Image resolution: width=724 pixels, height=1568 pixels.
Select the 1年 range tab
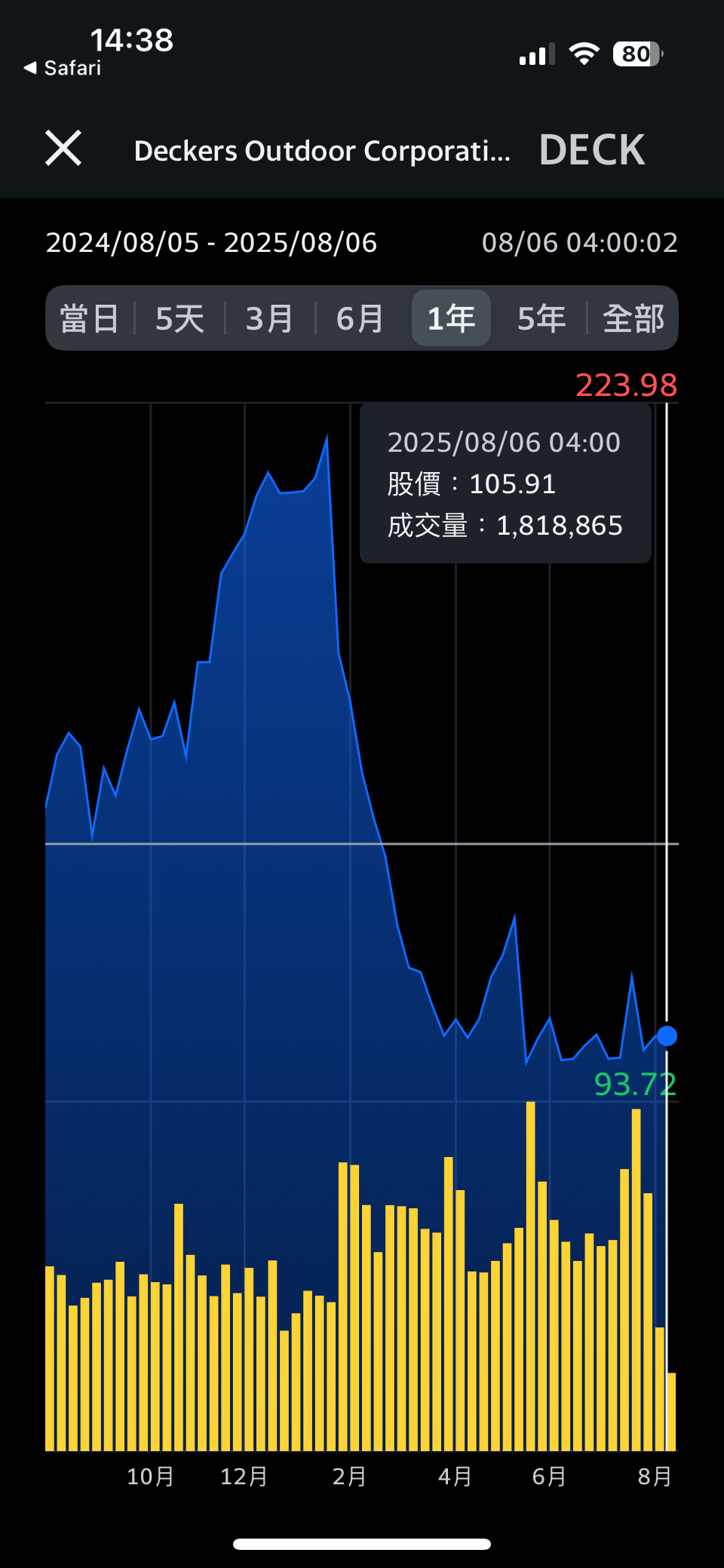451,318
